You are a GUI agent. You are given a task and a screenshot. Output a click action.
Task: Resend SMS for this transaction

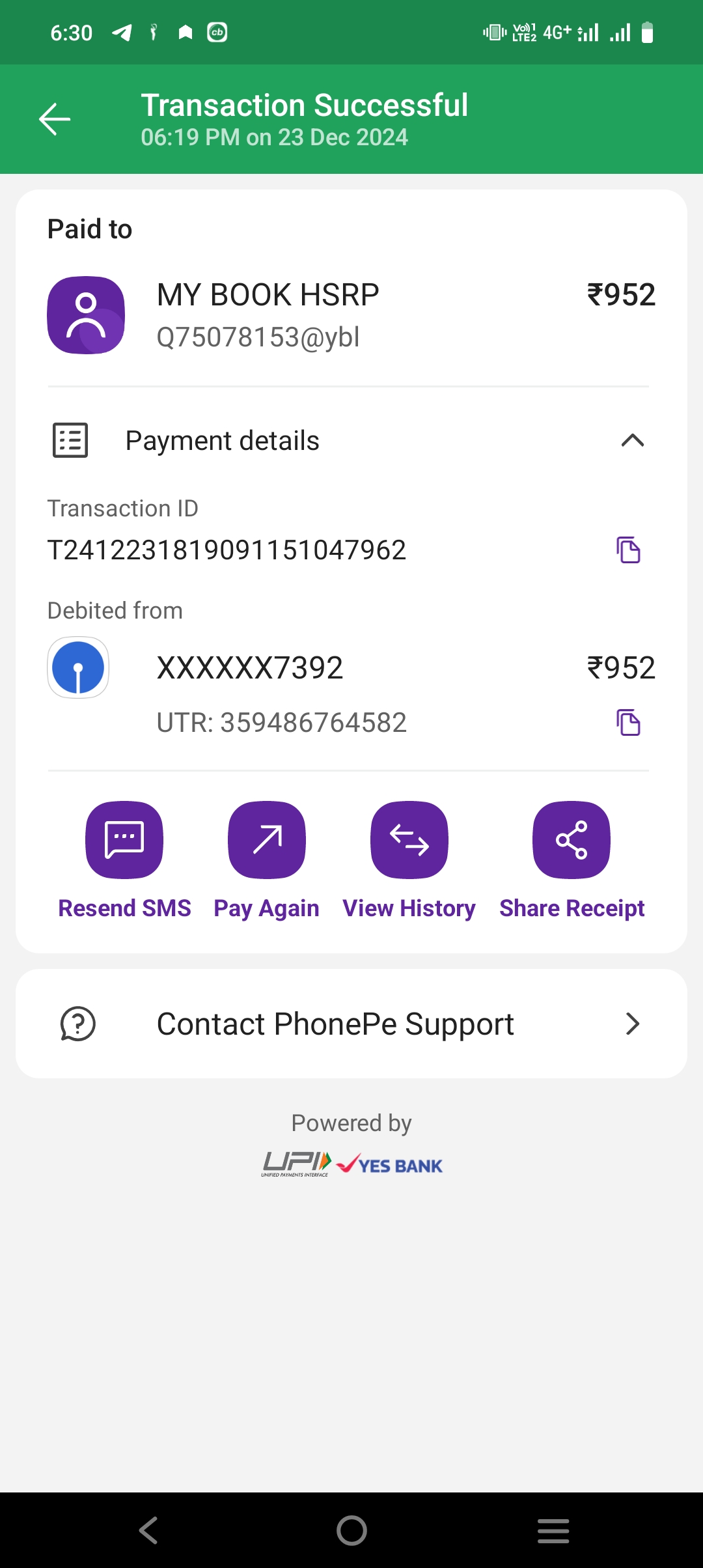point(124,840)
